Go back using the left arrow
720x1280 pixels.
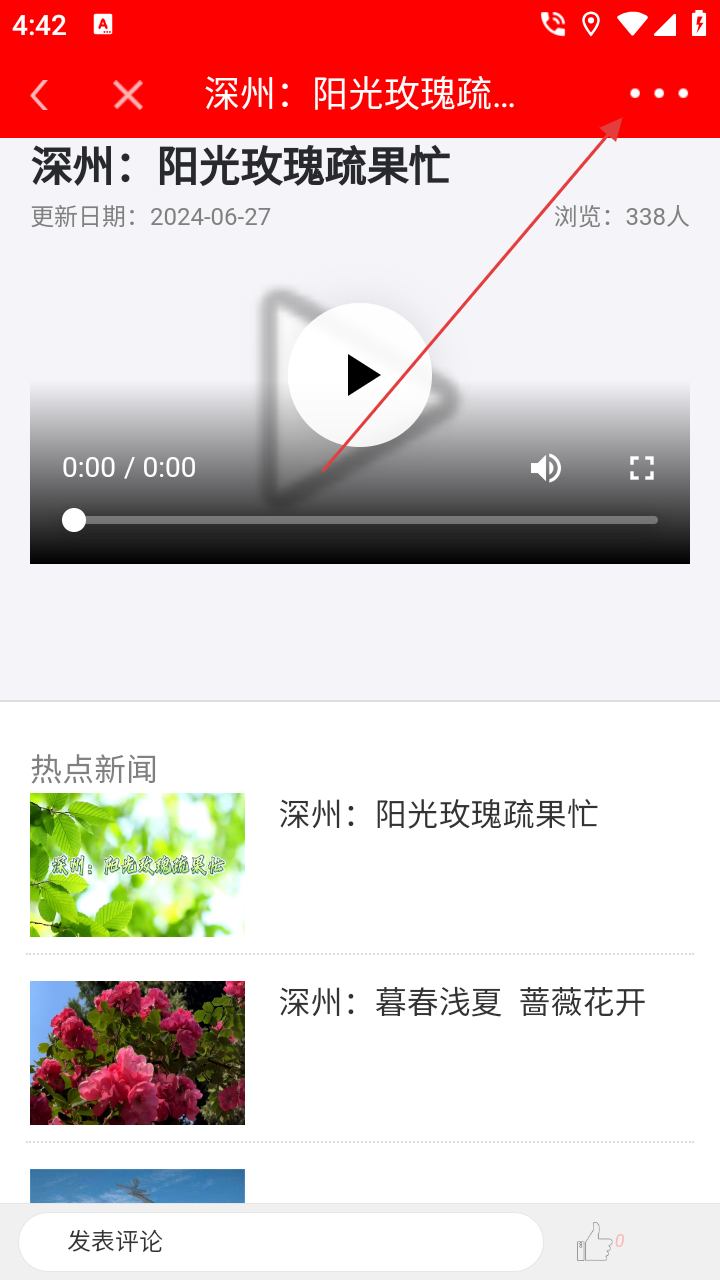point(39,94)
